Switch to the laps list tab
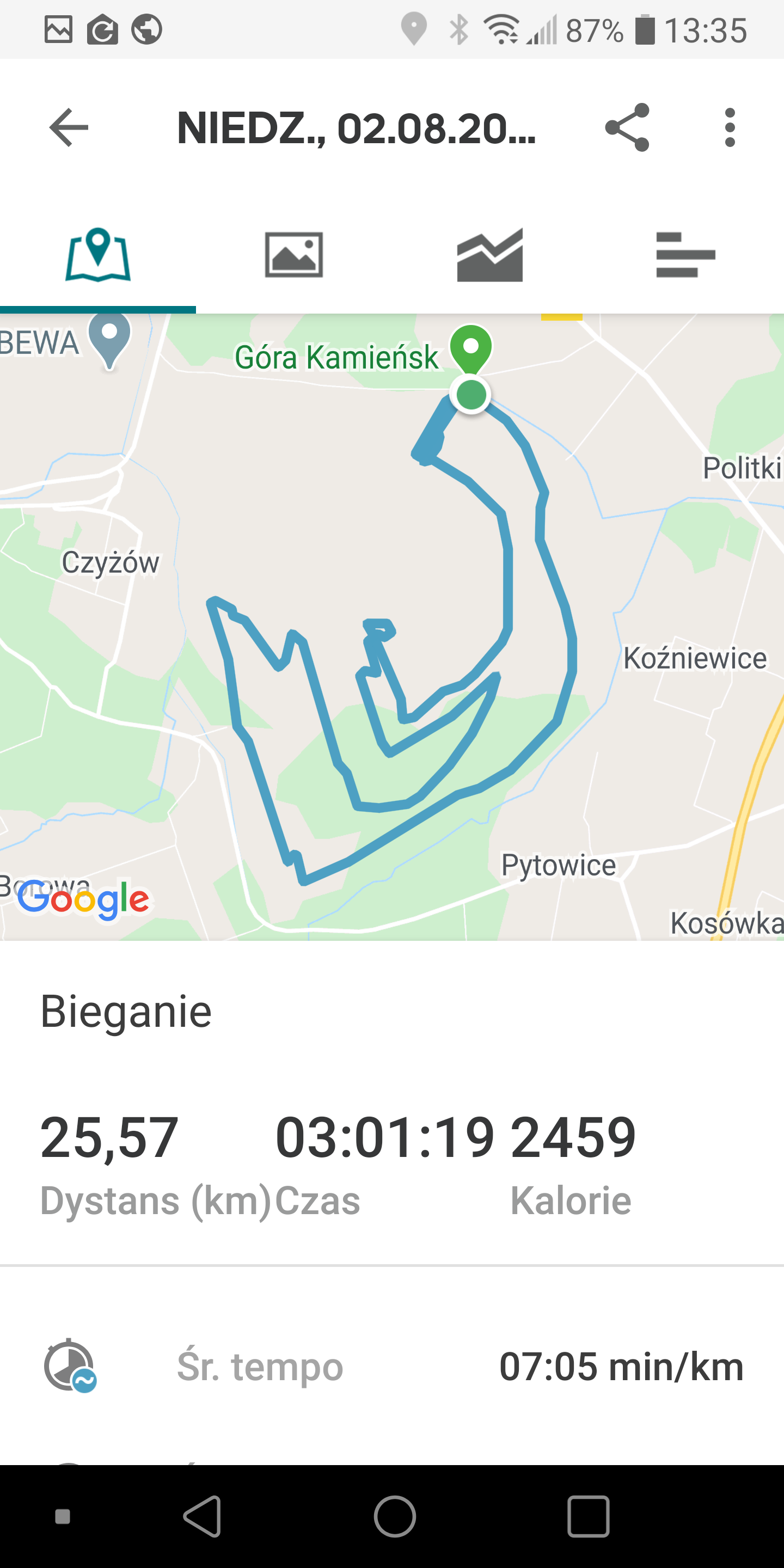The width and height of the screenshot is (784, 1568). pos(685,255)
